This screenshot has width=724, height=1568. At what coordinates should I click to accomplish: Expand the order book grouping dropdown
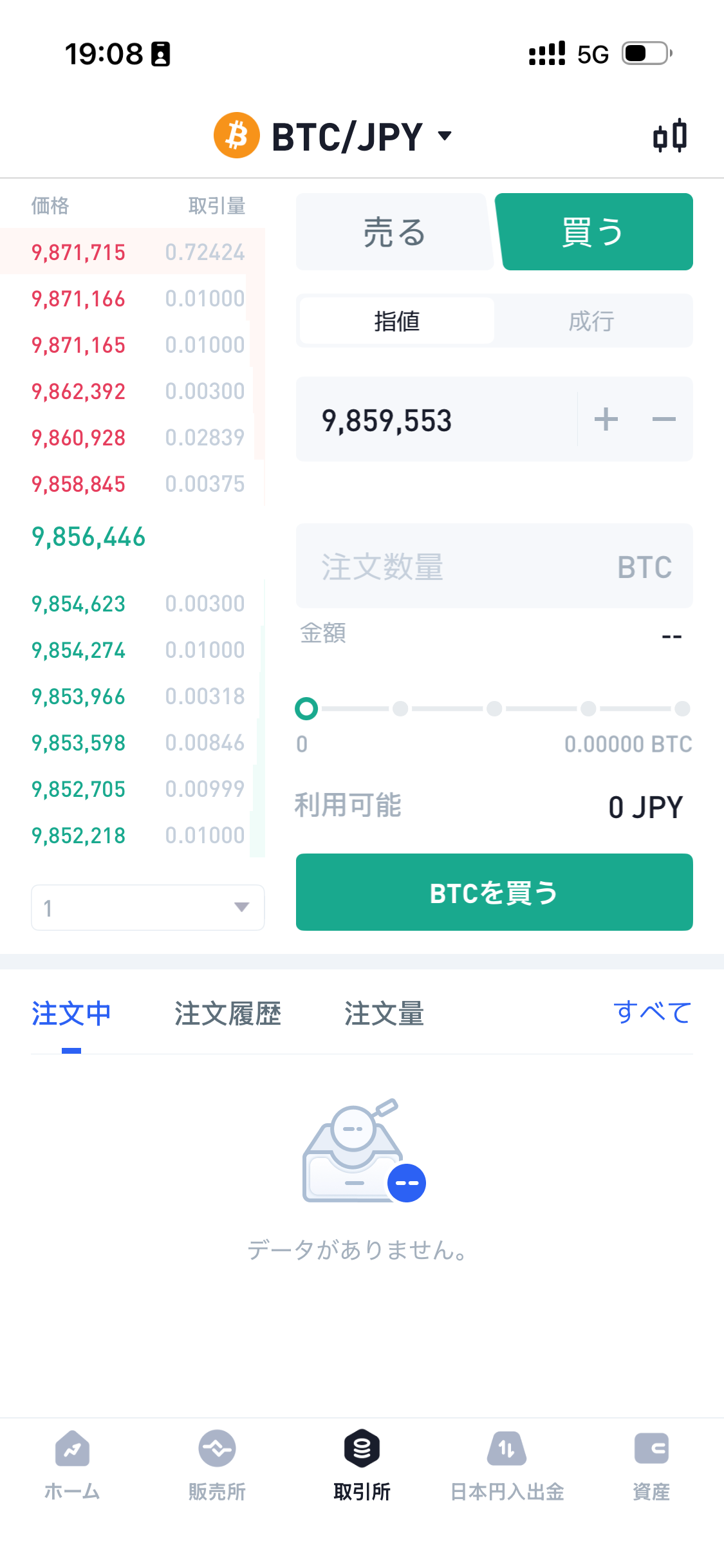click(148, 908)
